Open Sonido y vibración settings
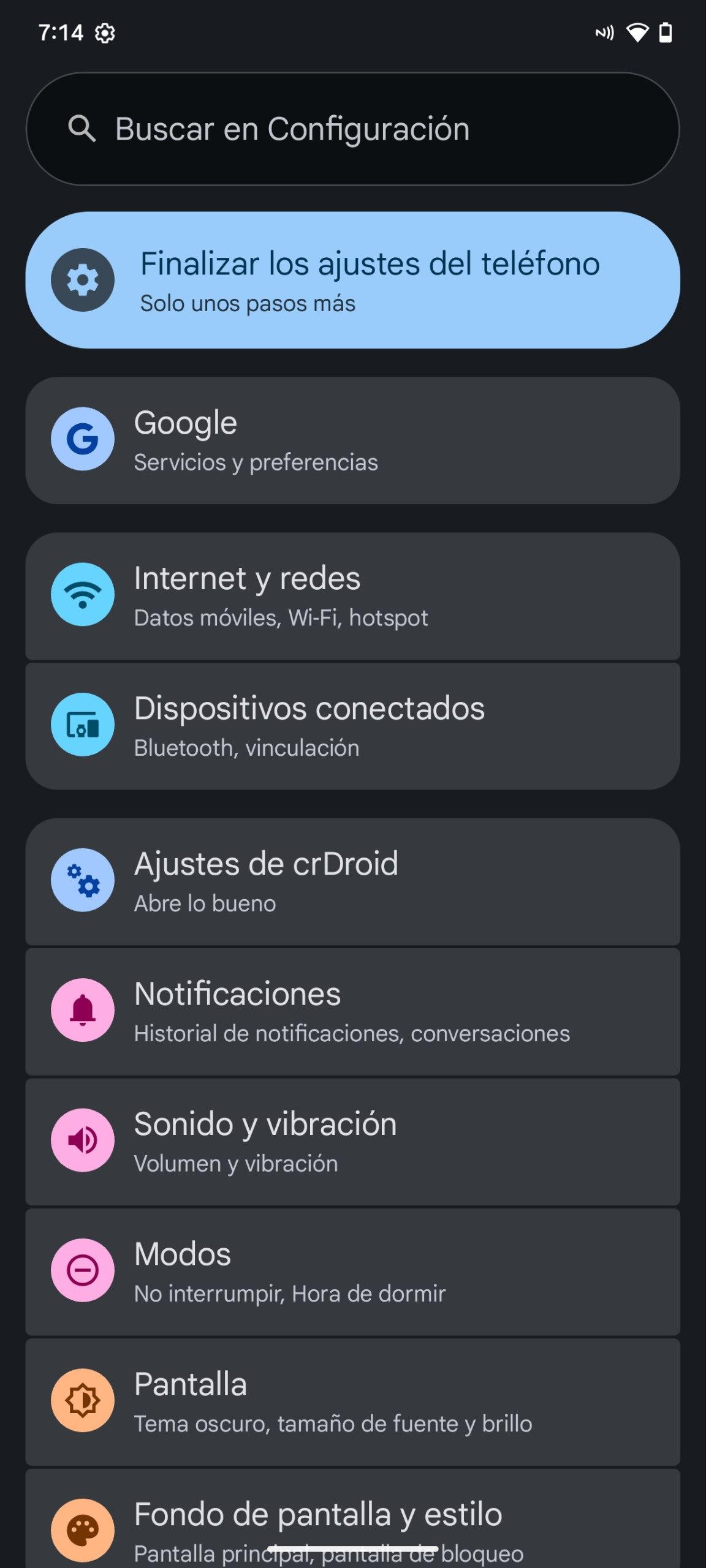The width and height of the screenshot is (706, 1568). [x=353, y=1142]
